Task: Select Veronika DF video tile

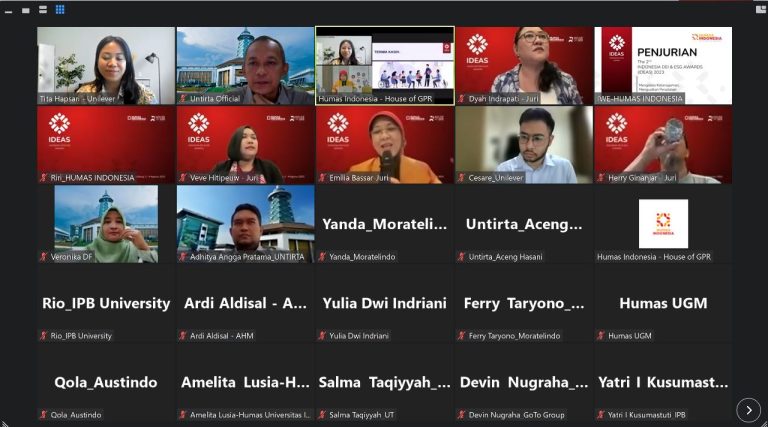Action: point(106,223)
